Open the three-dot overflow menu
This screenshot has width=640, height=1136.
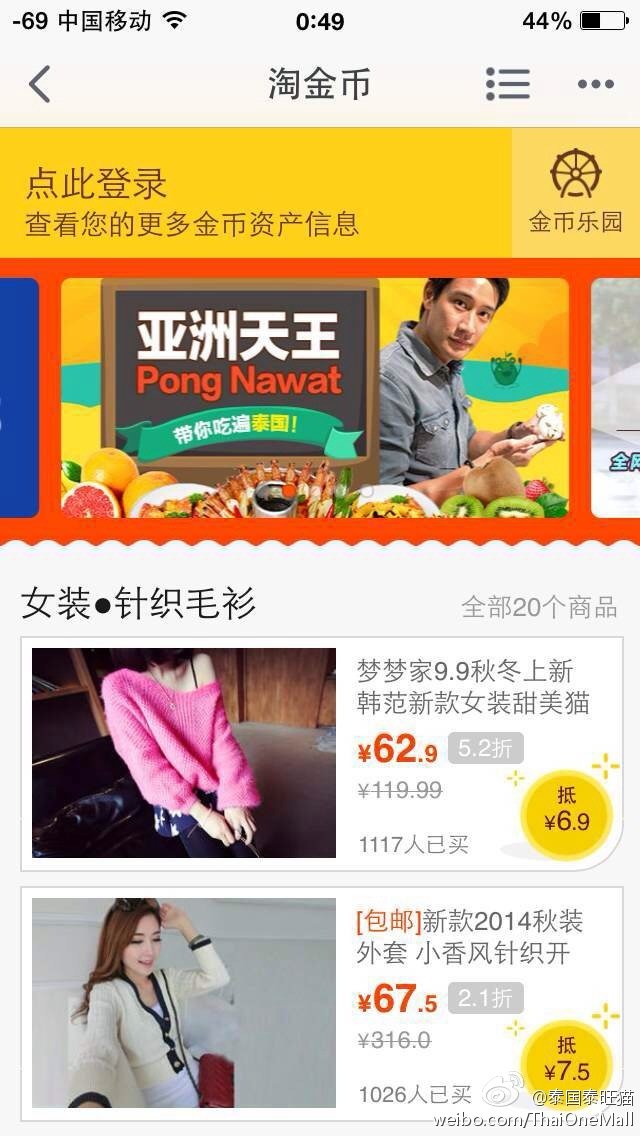click(x=596, y=84)
